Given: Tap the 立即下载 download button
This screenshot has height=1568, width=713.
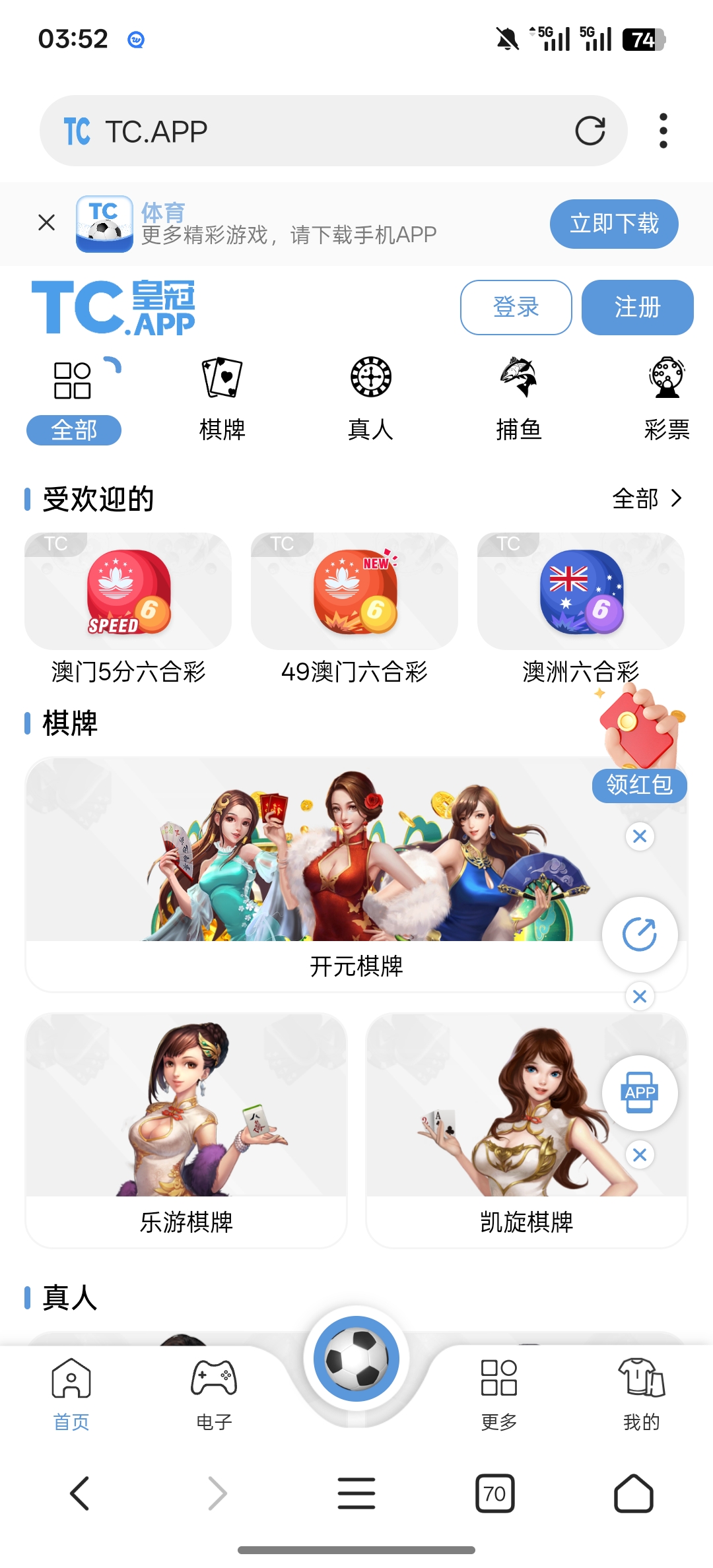Looking at the screenshot, I should tap(613, 224).
